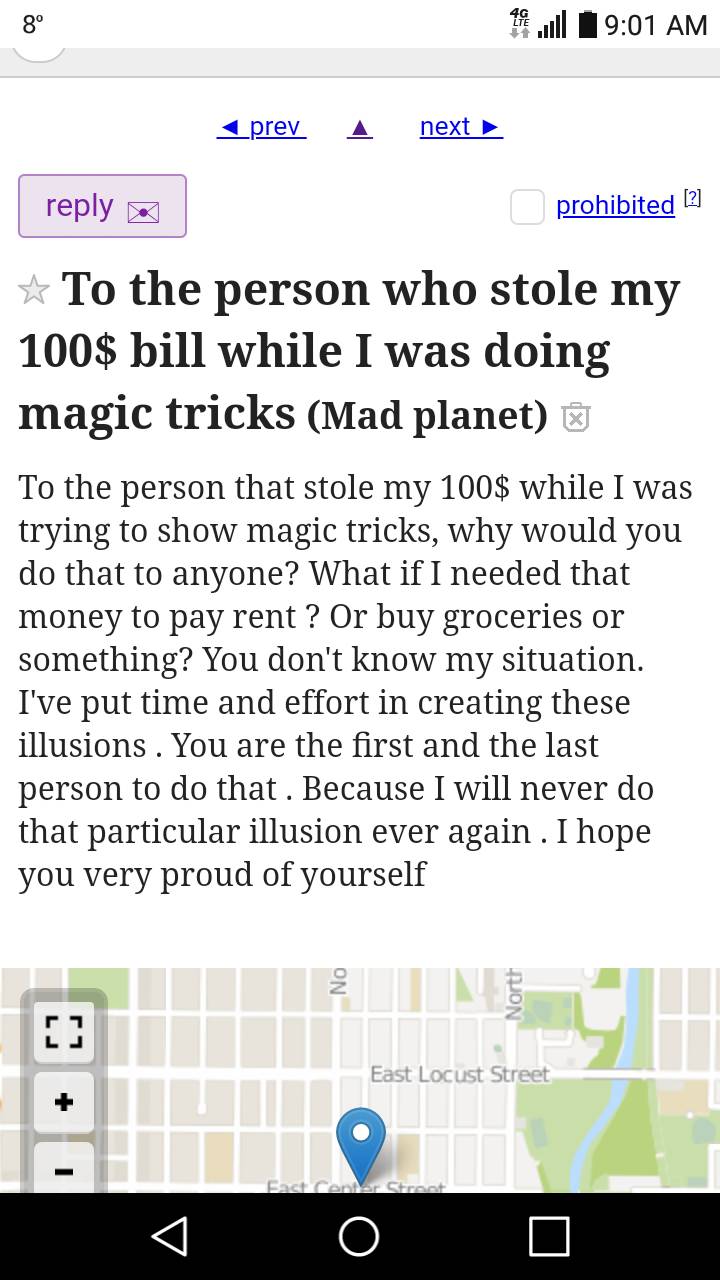Toggle the favorite star next to the title

pyautogui.click(x=34, y=290)
